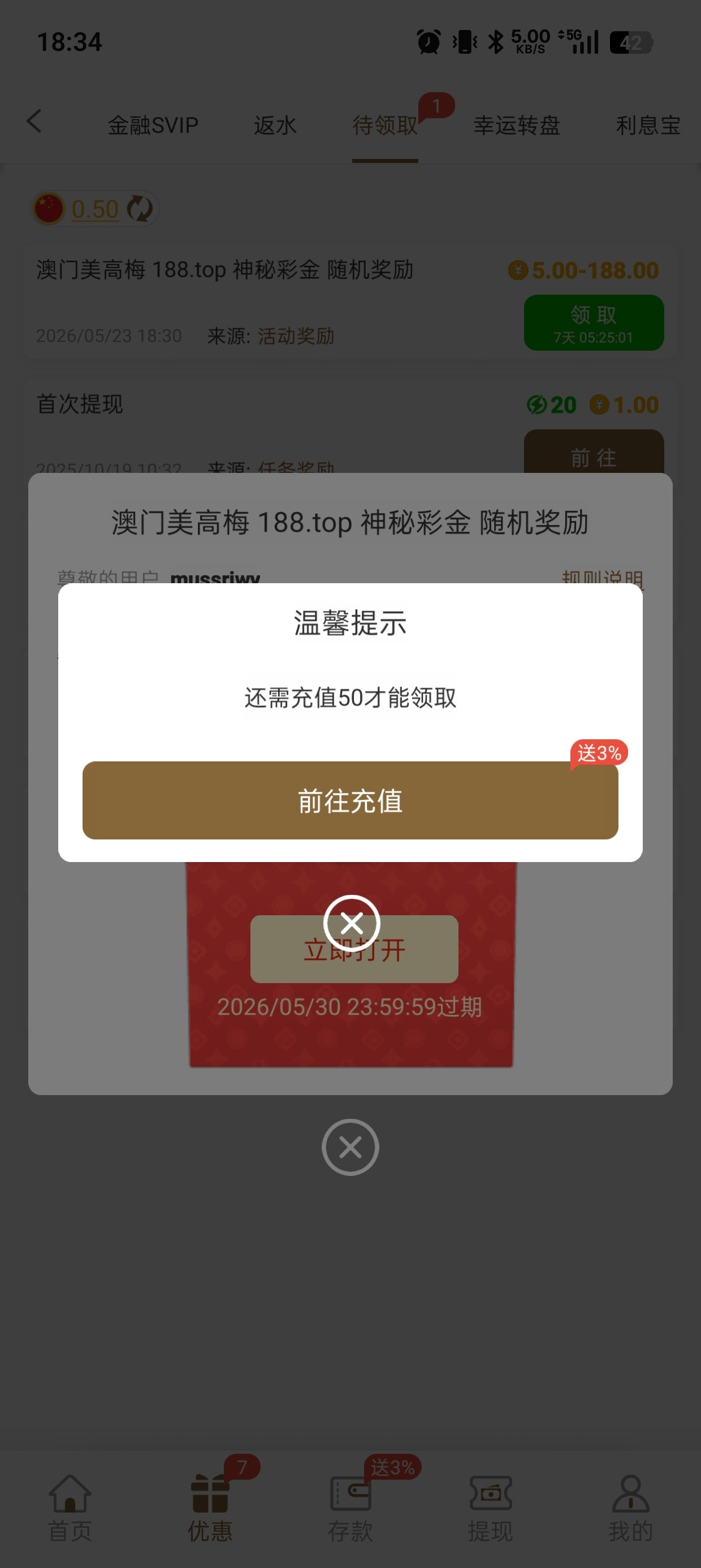Image resolution: width=701 pixels, height=1568 pixels.
Task: Refresh the 0.50 balance
Action: click(140, 209)
